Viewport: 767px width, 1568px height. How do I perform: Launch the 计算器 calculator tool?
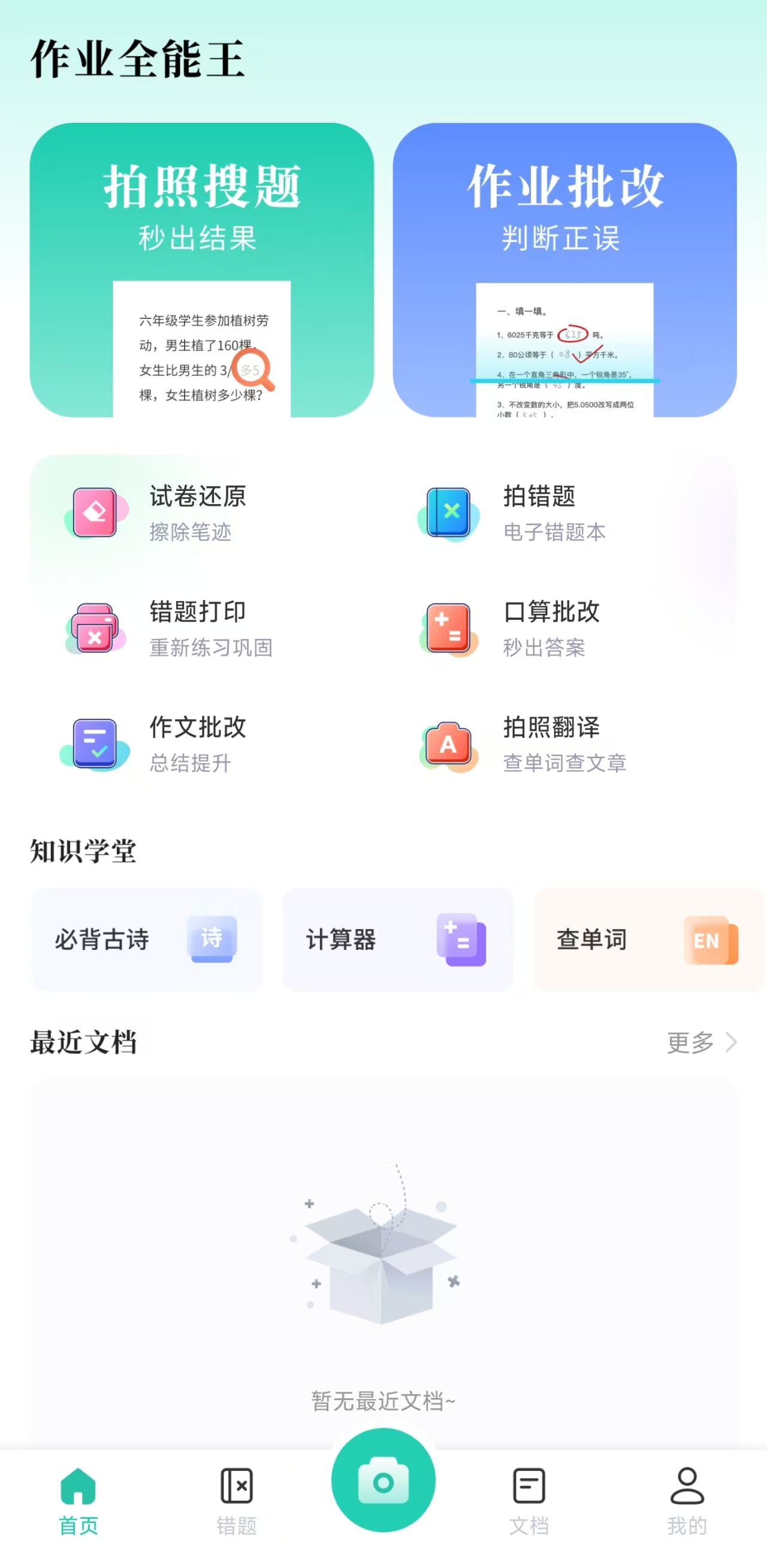(x=398, y=939)
